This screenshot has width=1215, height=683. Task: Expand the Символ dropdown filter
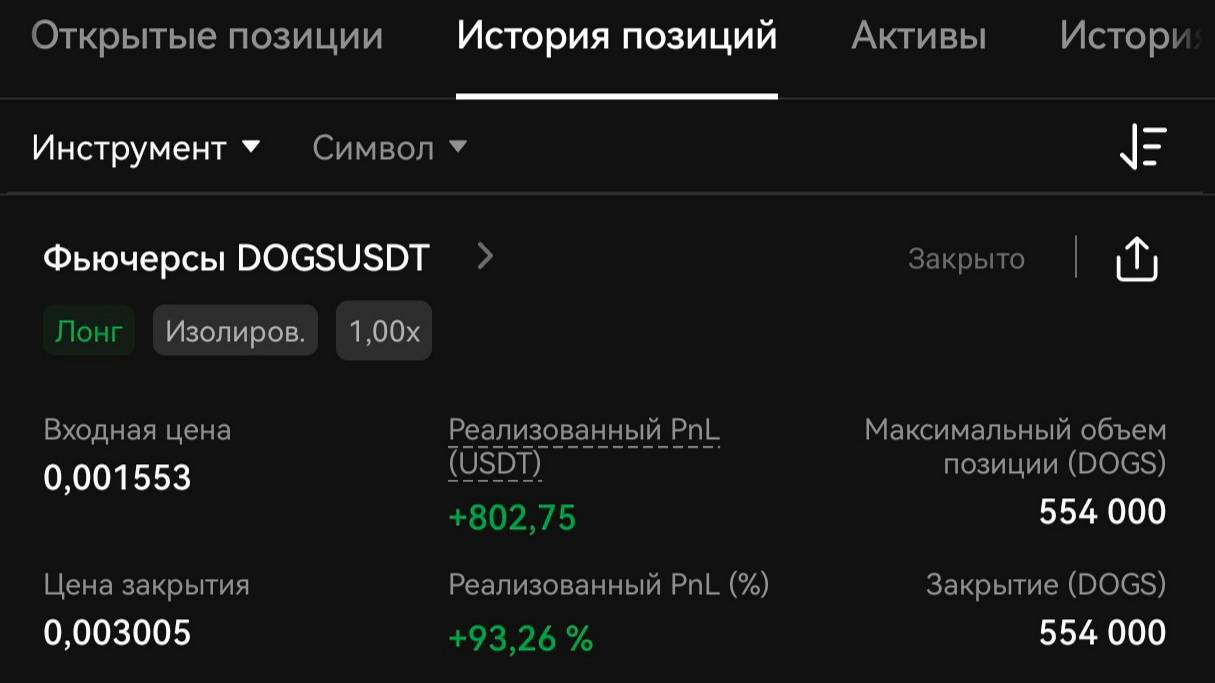pos(389,148)
